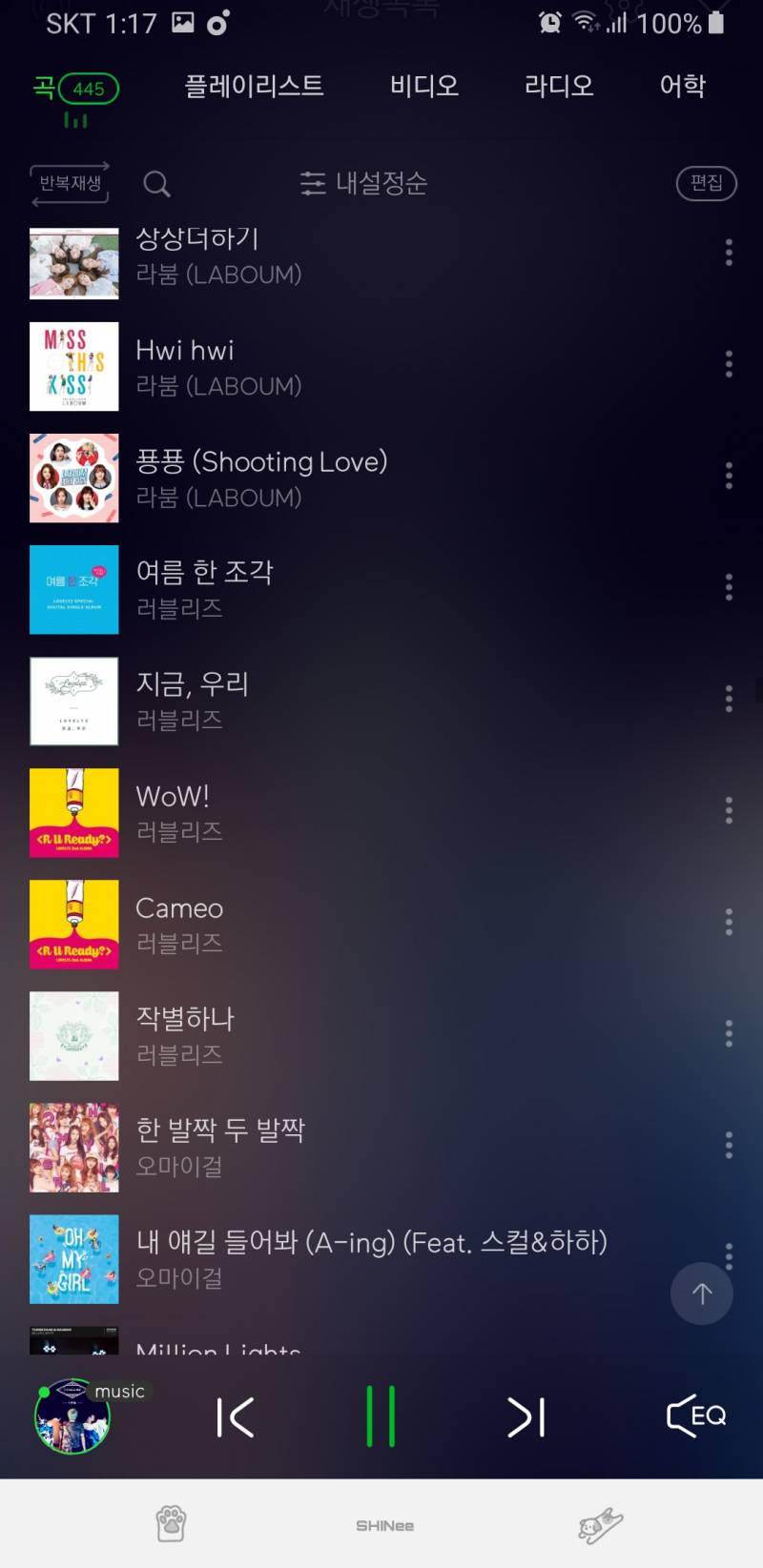Go to the previous track
The width and height of the screenshot is (763, 1568).
236,1416
